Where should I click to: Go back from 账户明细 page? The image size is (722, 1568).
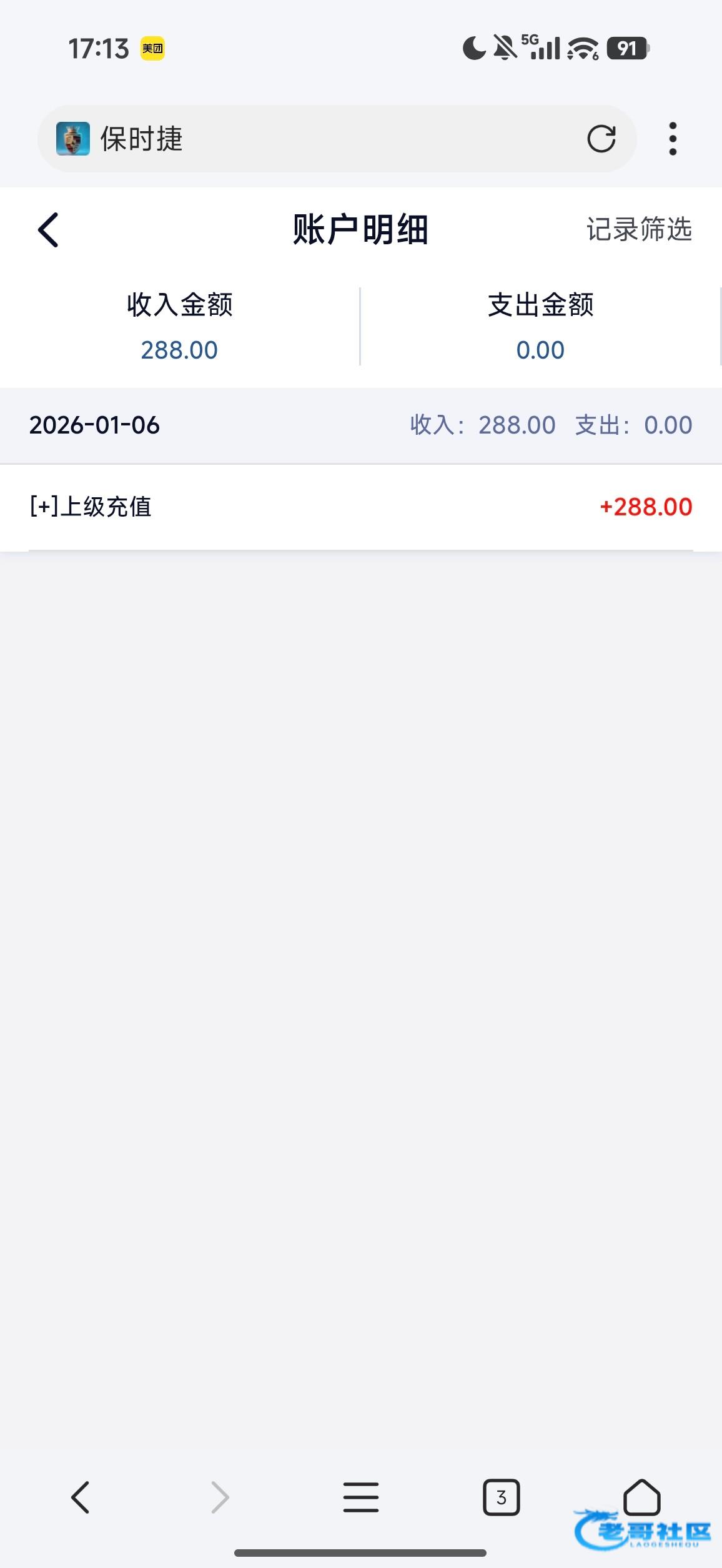[x=49, y=230]
